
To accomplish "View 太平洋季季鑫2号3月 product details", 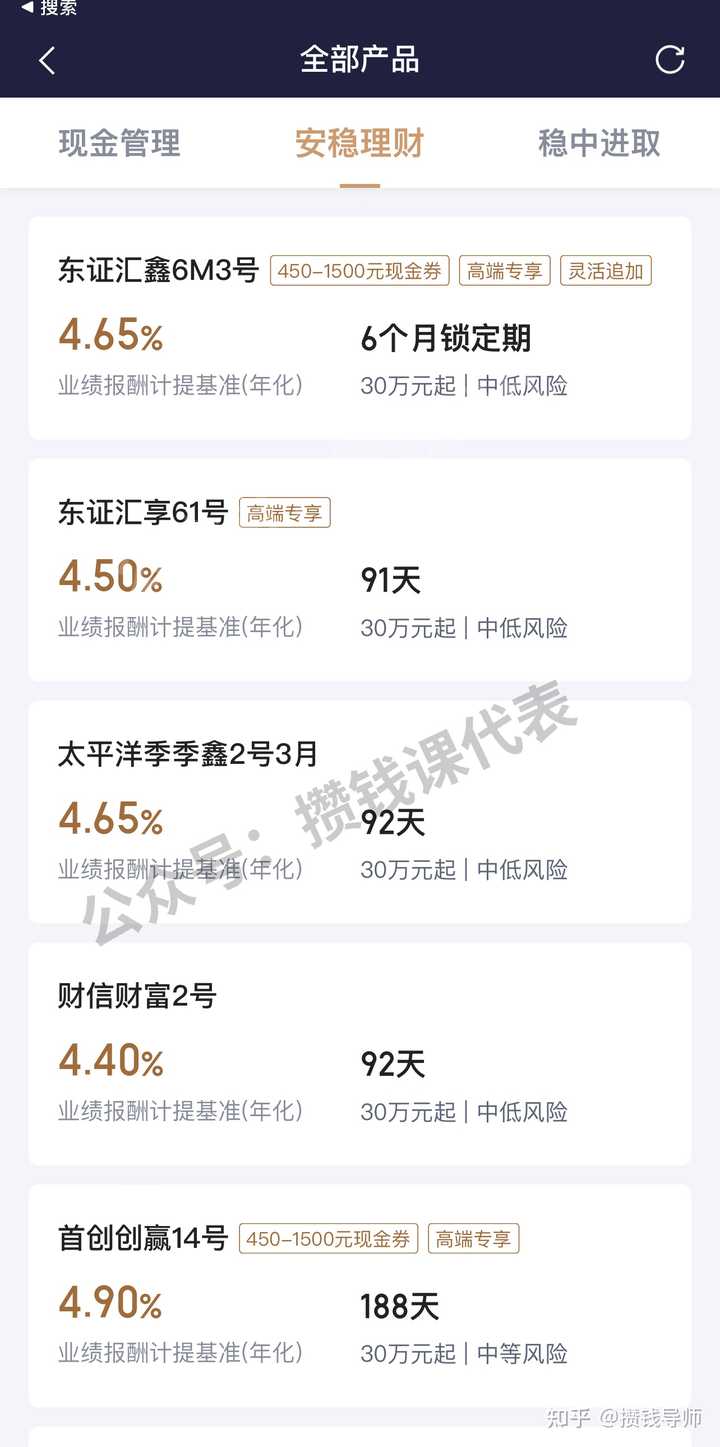I will click(x=360, y=812).
